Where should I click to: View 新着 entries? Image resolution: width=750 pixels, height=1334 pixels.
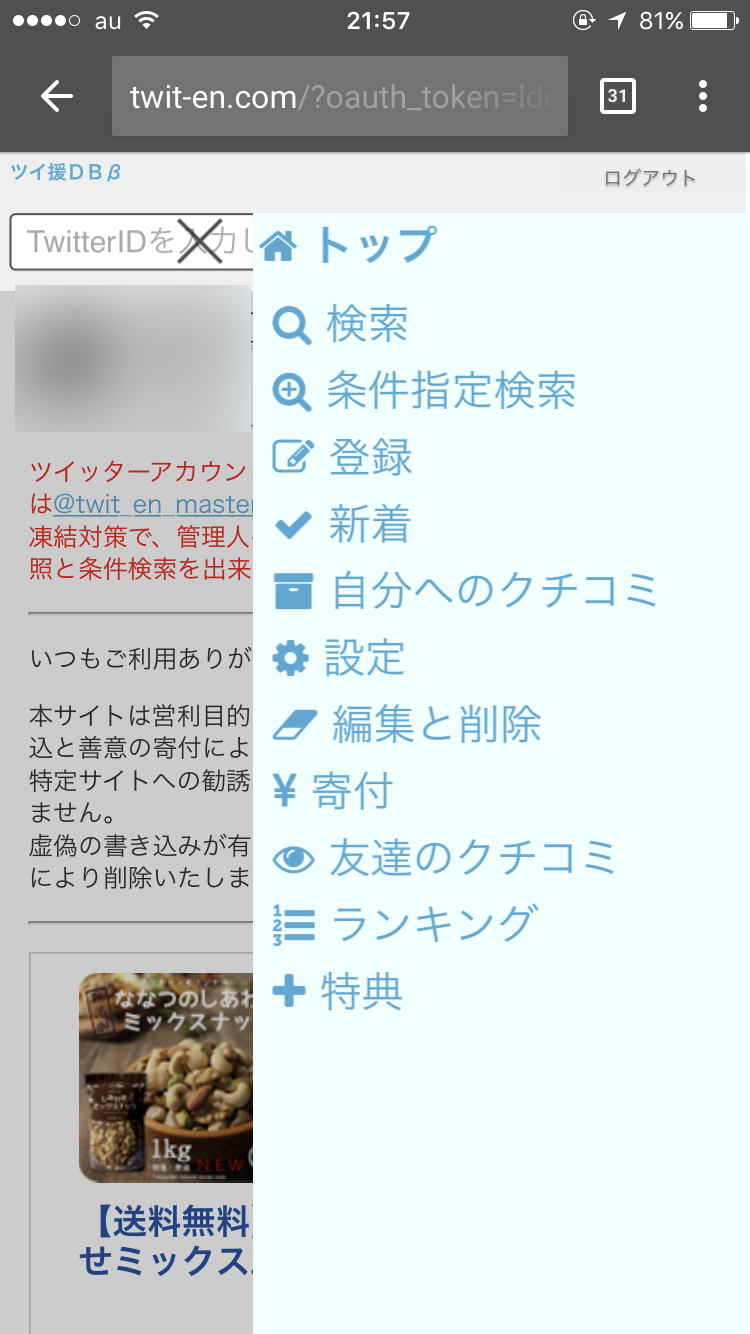pyautogui.click(x=342, y=525)
